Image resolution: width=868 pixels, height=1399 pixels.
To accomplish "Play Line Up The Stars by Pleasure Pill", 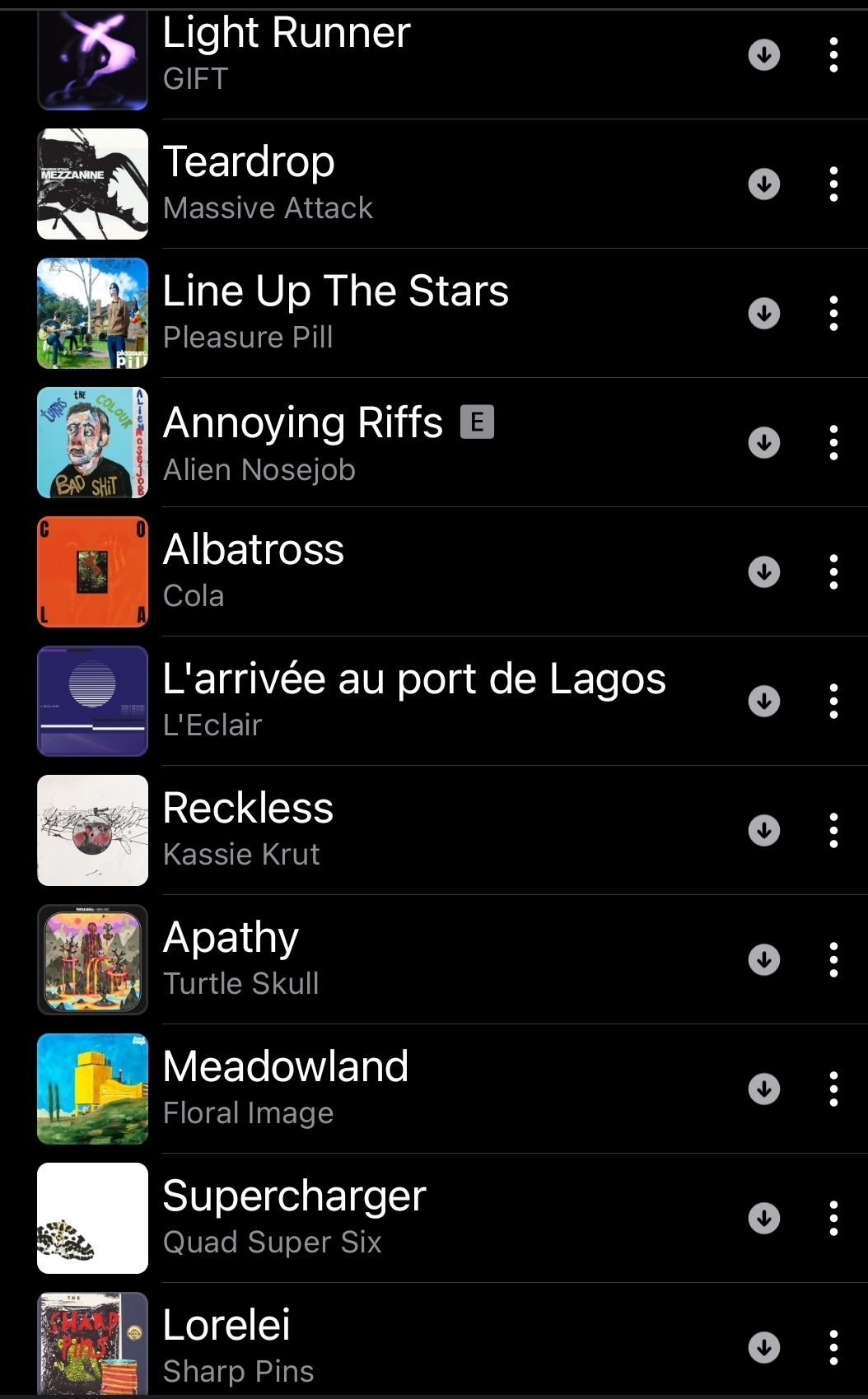I will [335, 312].
